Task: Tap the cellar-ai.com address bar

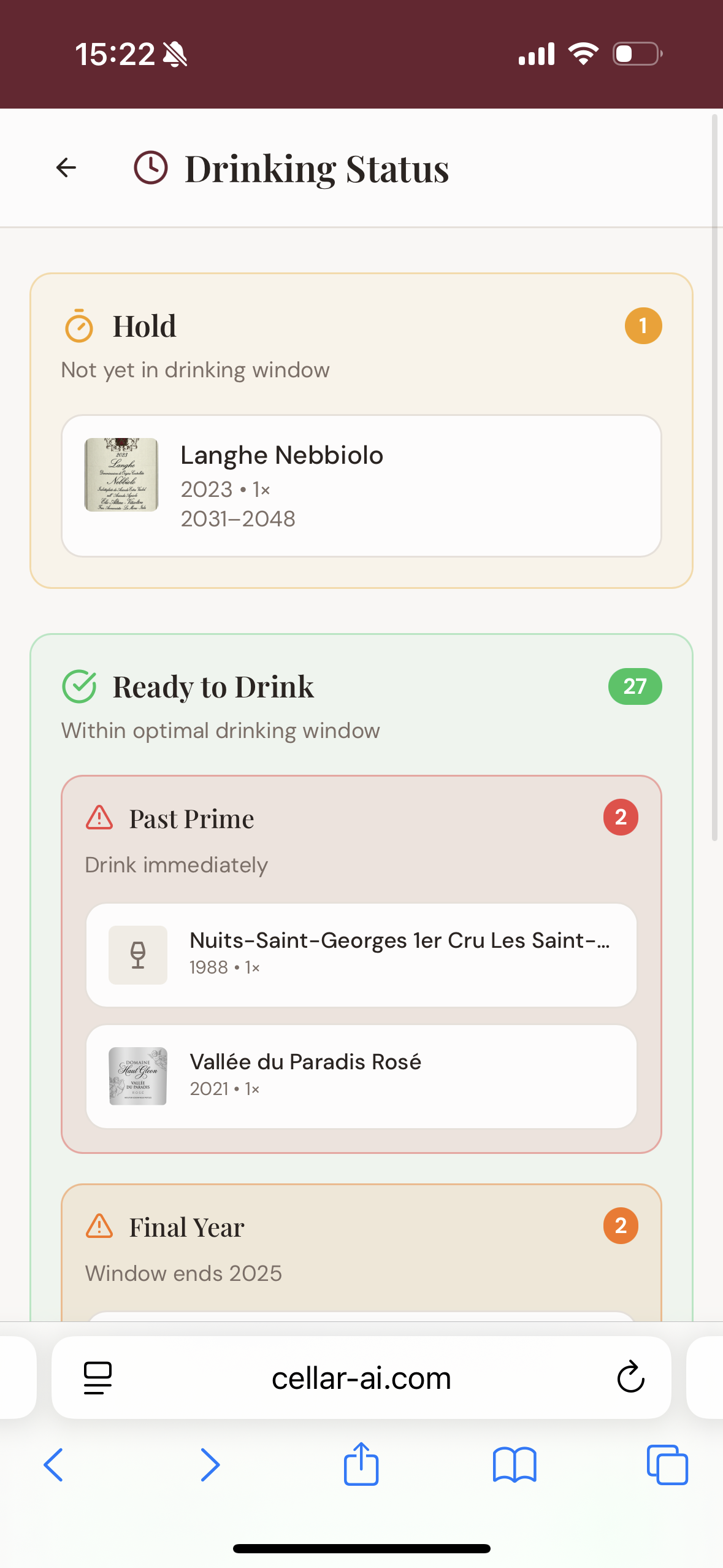Action: (361, 1377)
